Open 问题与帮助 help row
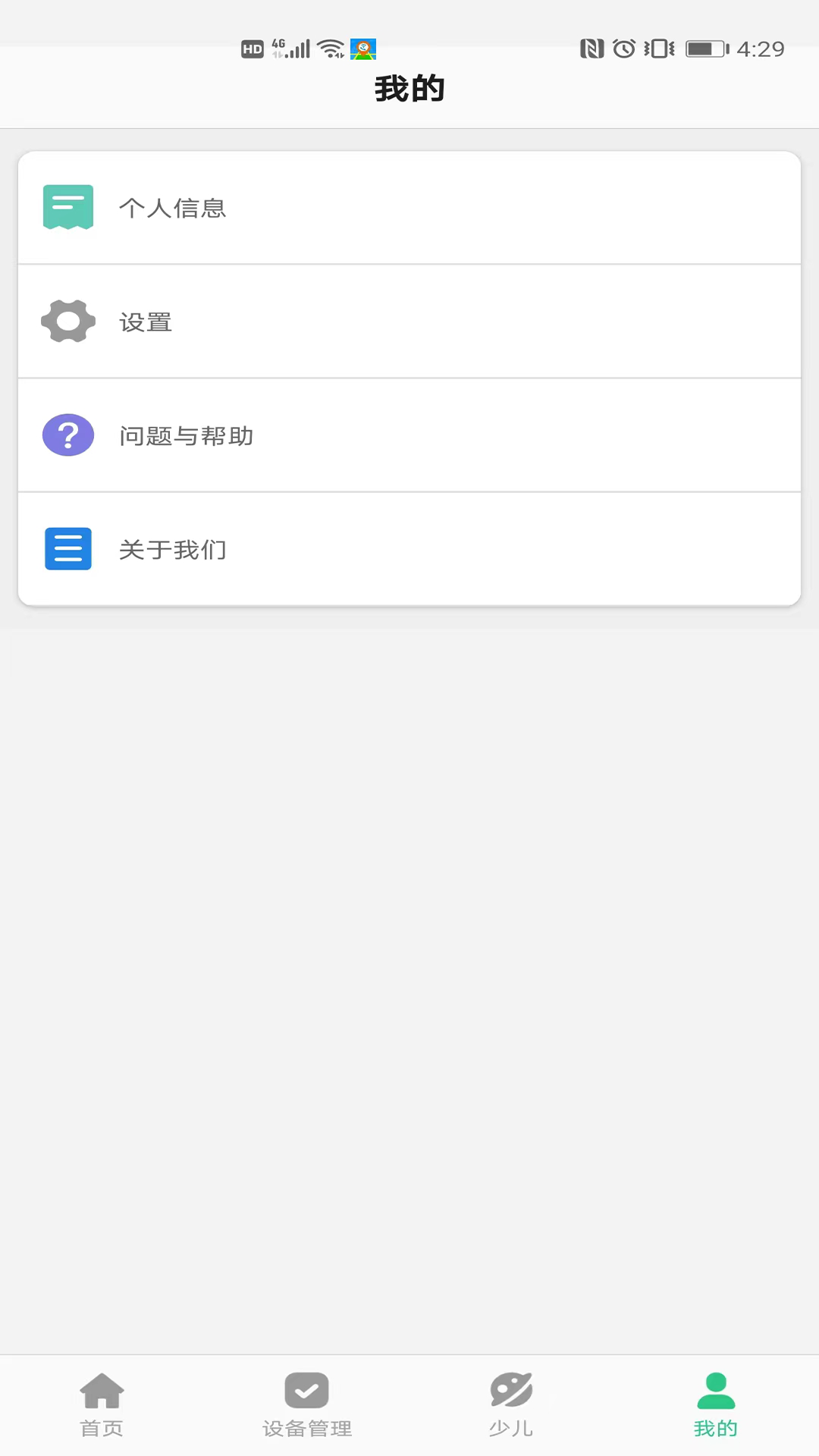 409,435
